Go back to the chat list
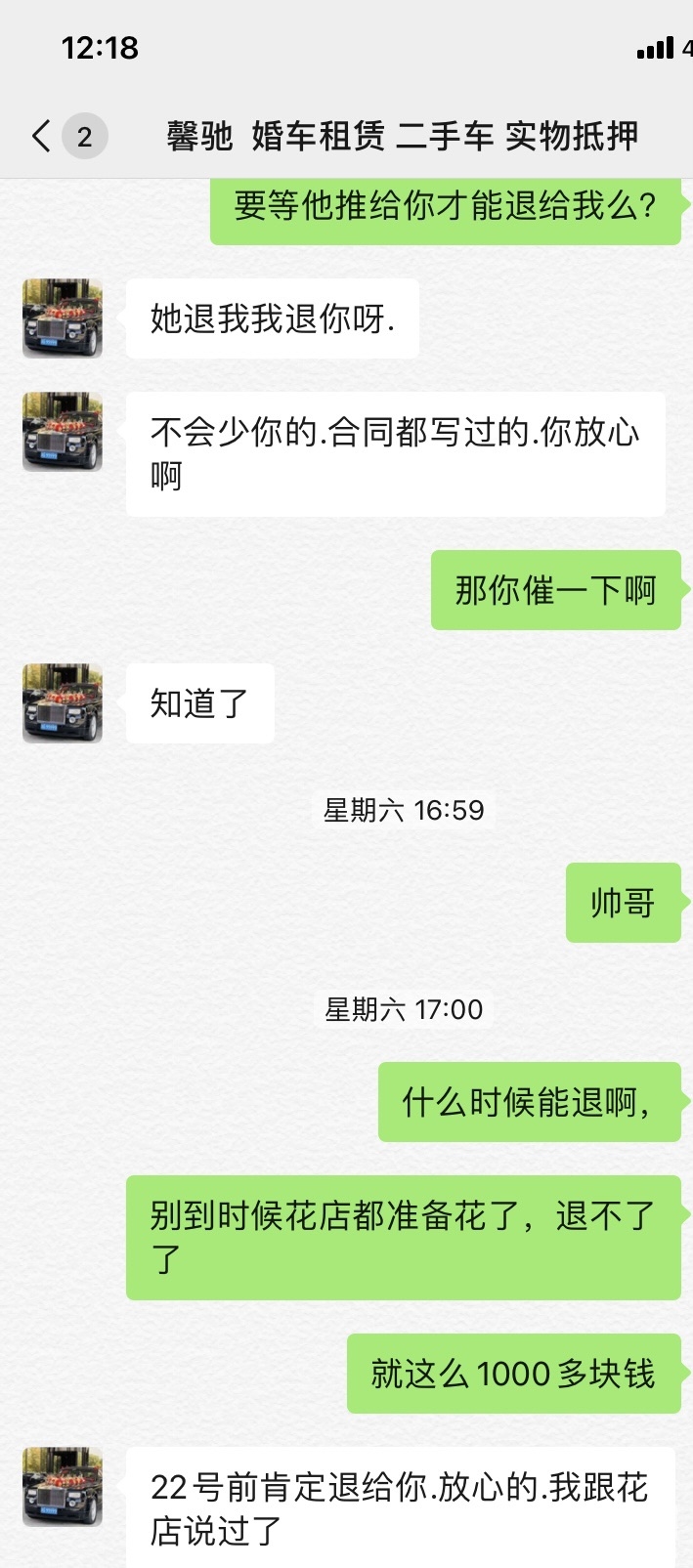Viewport: 693px width, 1568px height. 41,136
